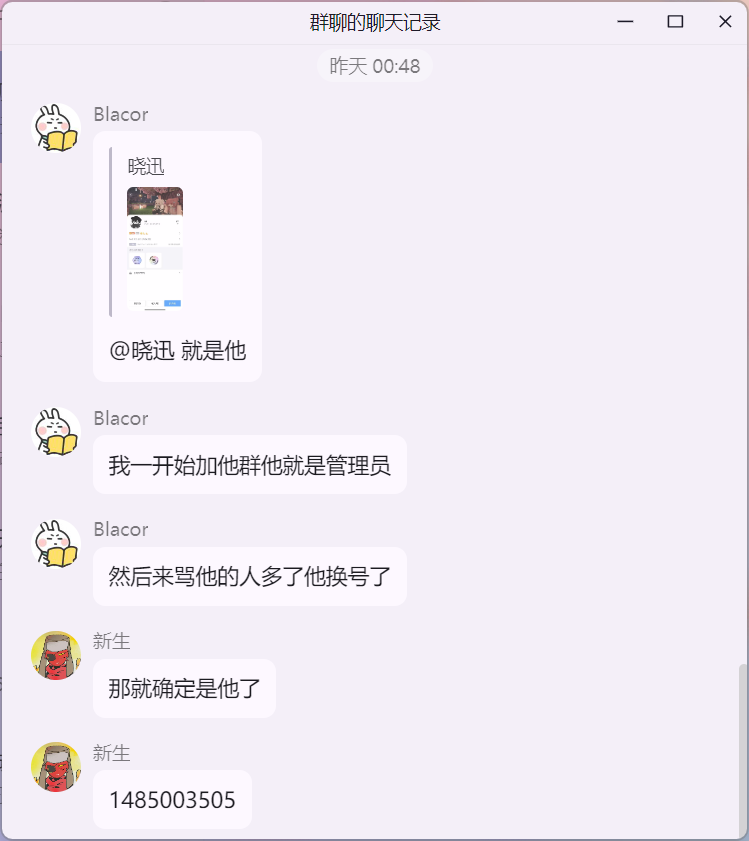Viewport: 749px width, 841px height.
Task: Maximize the chat record window
Action: pos(675,21)
